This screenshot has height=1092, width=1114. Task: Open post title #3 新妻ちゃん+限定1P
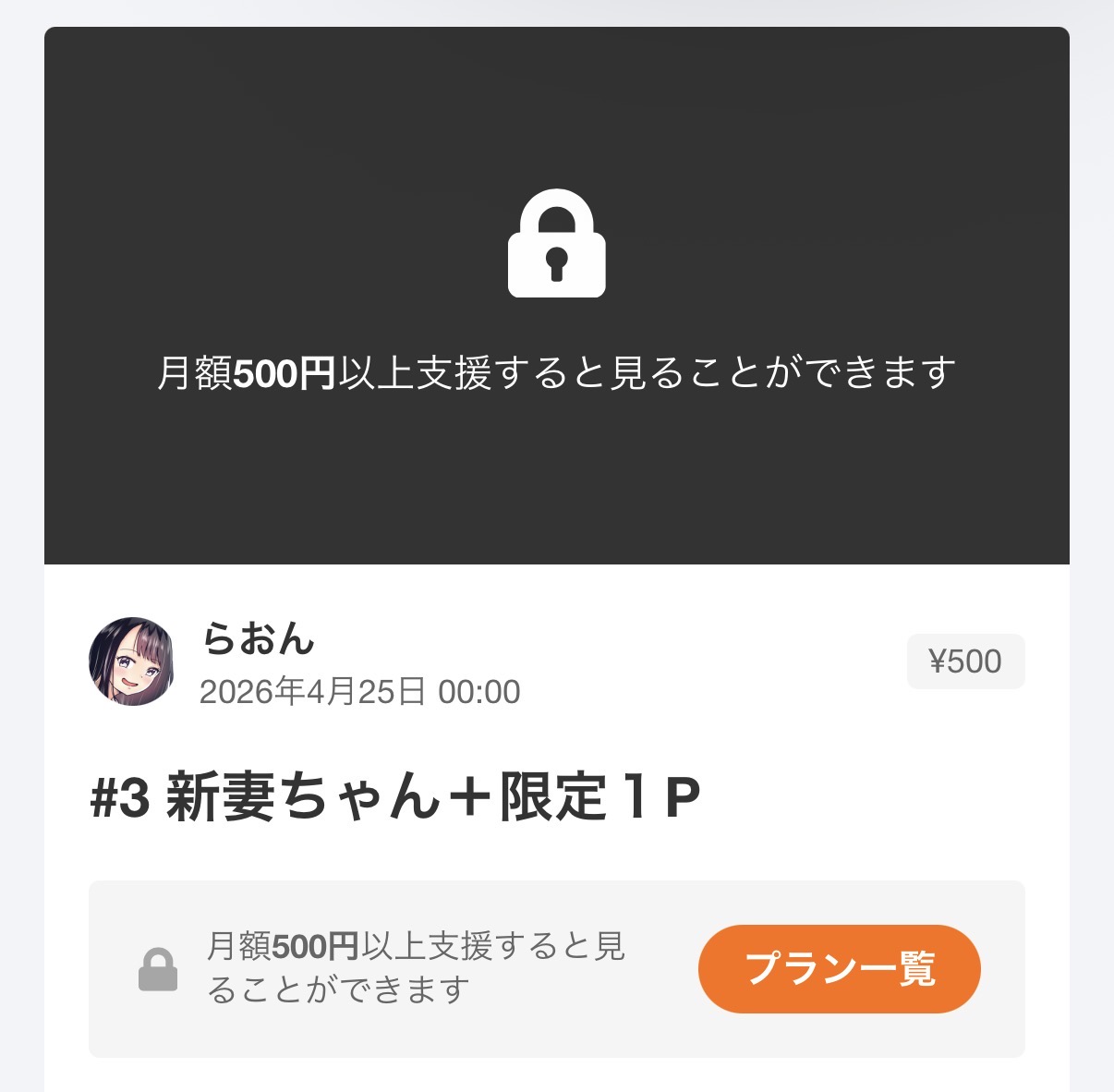click(395, 798)
